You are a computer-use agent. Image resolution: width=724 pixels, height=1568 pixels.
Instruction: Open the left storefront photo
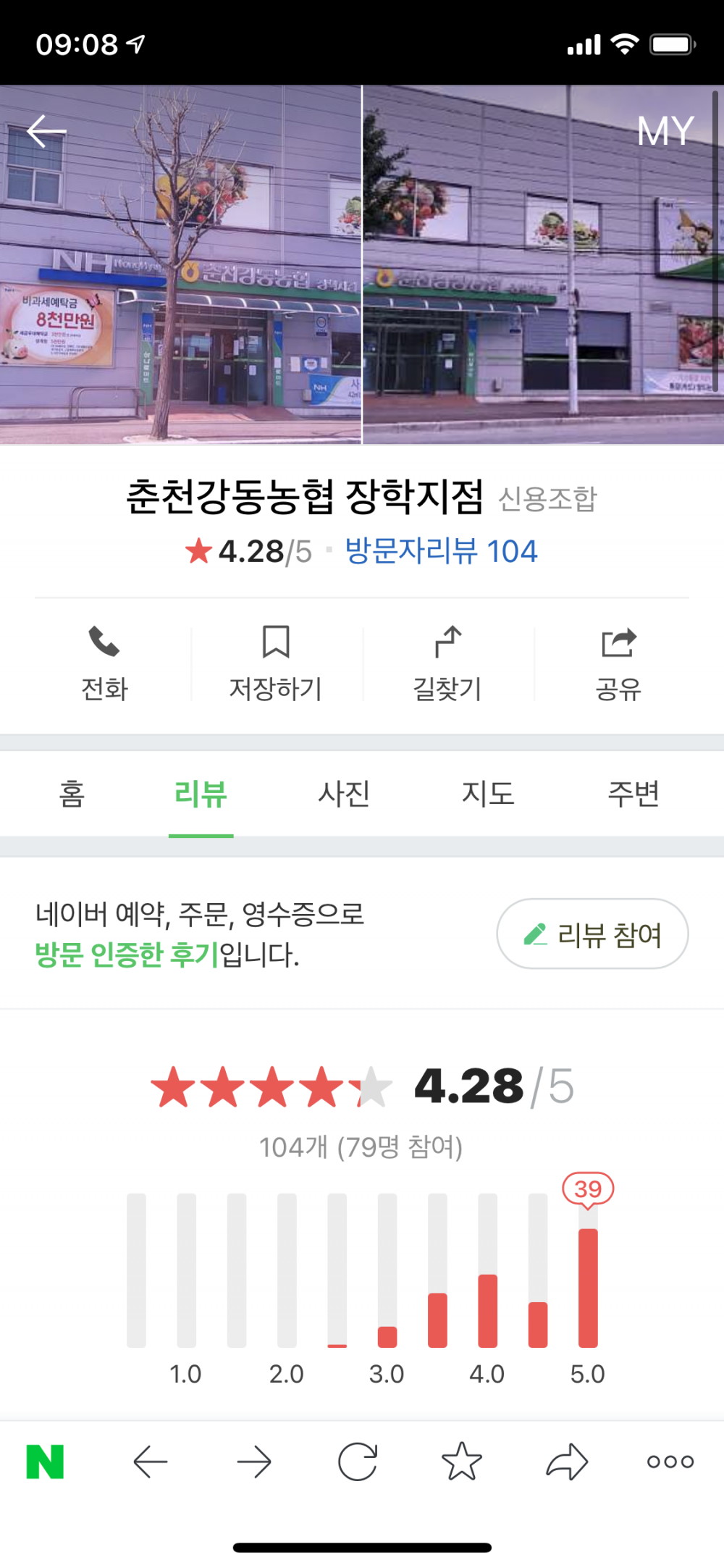pos(180,264)
